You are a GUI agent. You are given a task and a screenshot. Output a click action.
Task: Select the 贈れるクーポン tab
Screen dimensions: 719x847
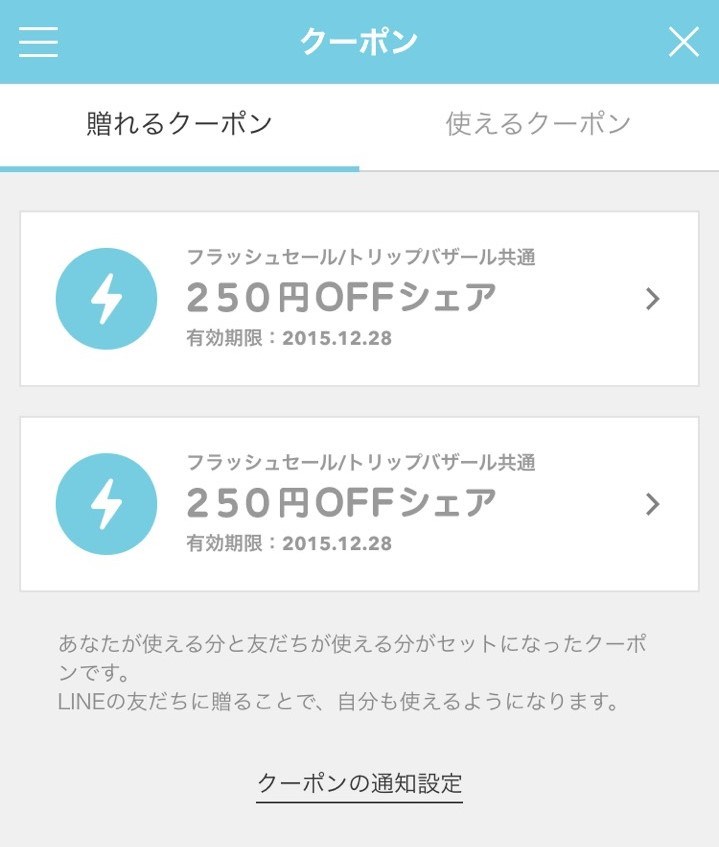pyautogui.click(x=180, y=124)
